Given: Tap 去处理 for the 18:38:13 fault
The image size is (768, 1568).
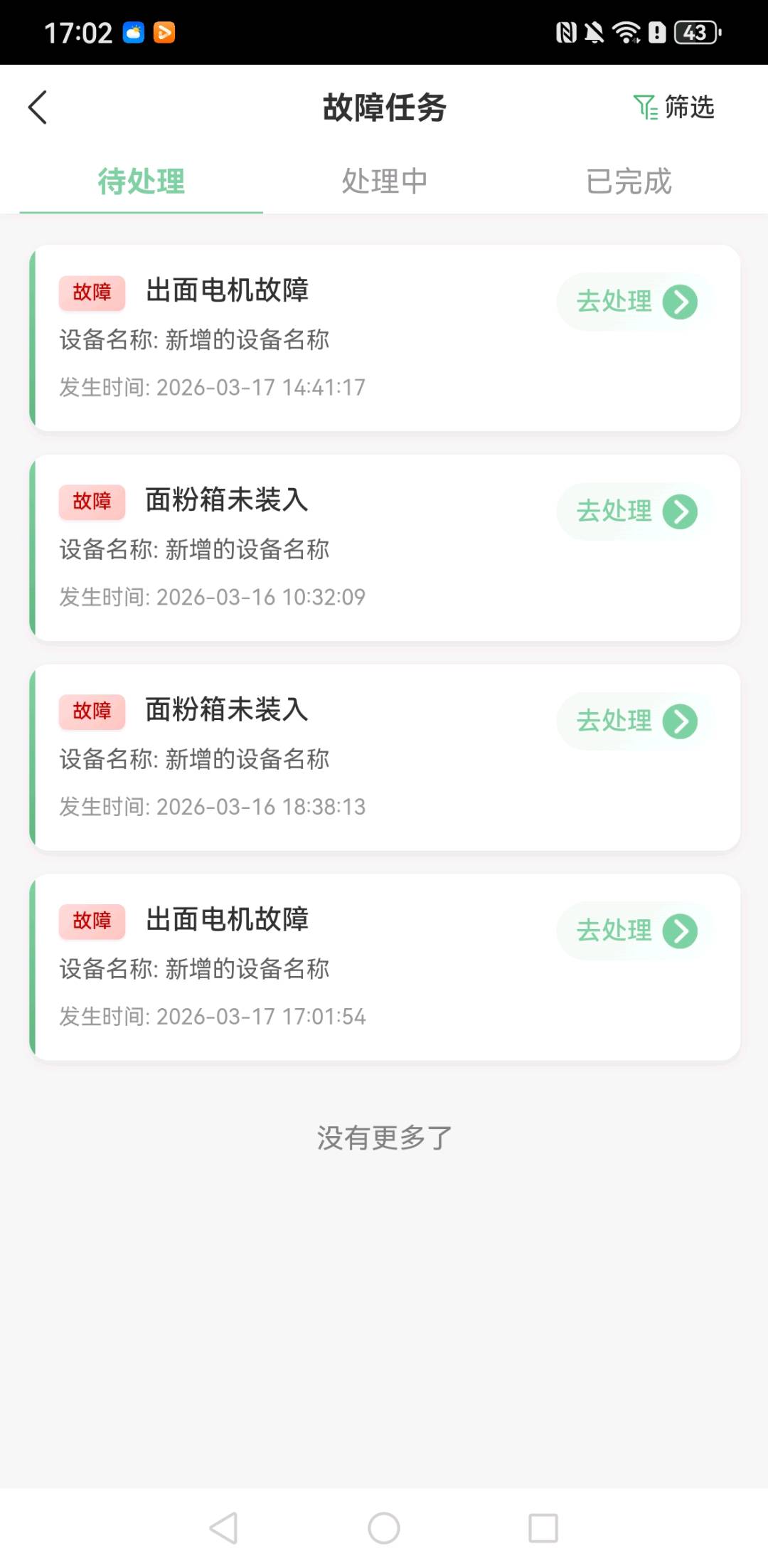Looking at the screenshot, I should click(636, 721).
